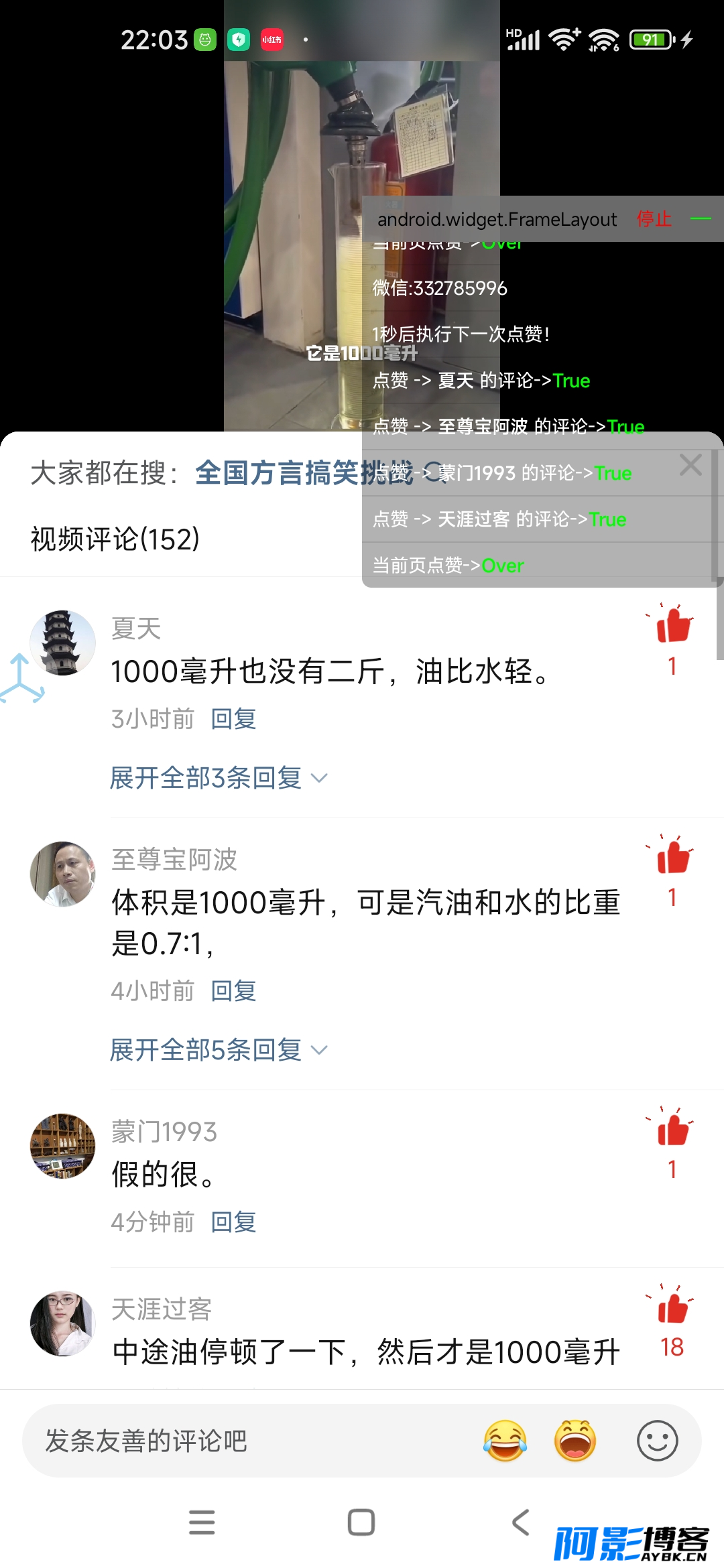Like 夏天's comment
This screenshot has height=1568, width=724.
tap(672, 625)
